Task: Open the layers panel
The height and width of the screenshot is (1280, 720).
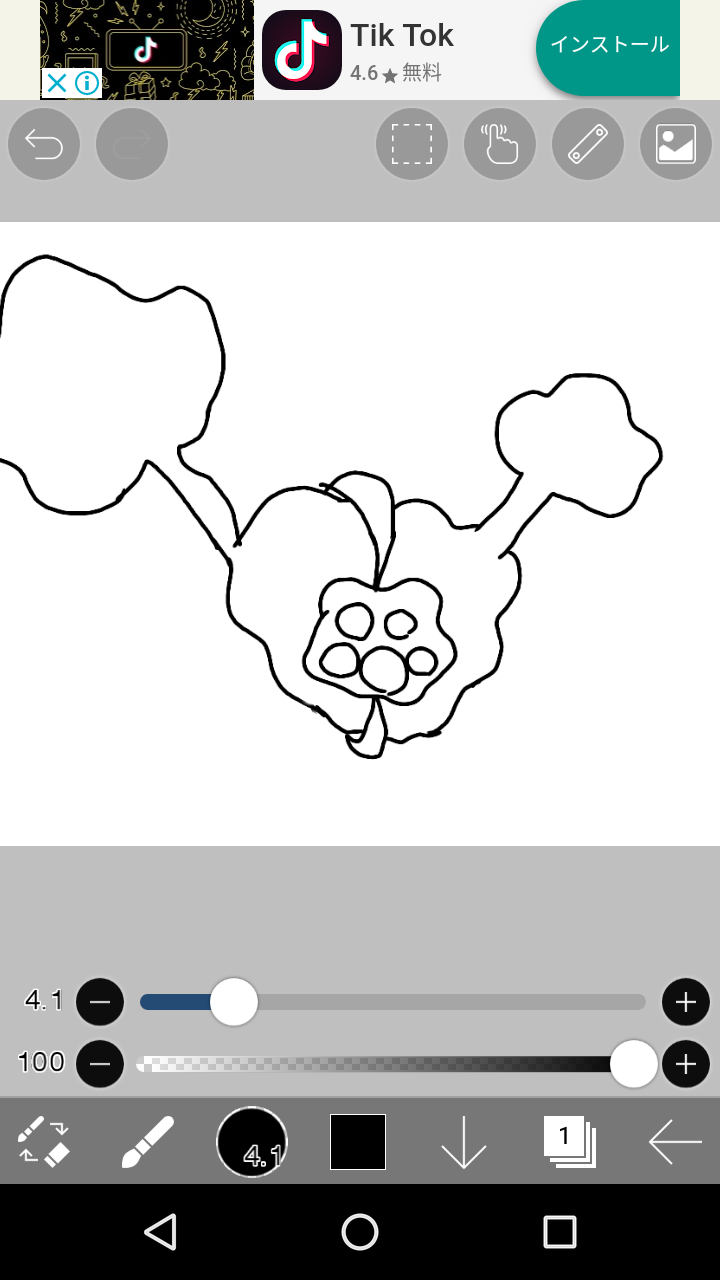Action: 570,1142
